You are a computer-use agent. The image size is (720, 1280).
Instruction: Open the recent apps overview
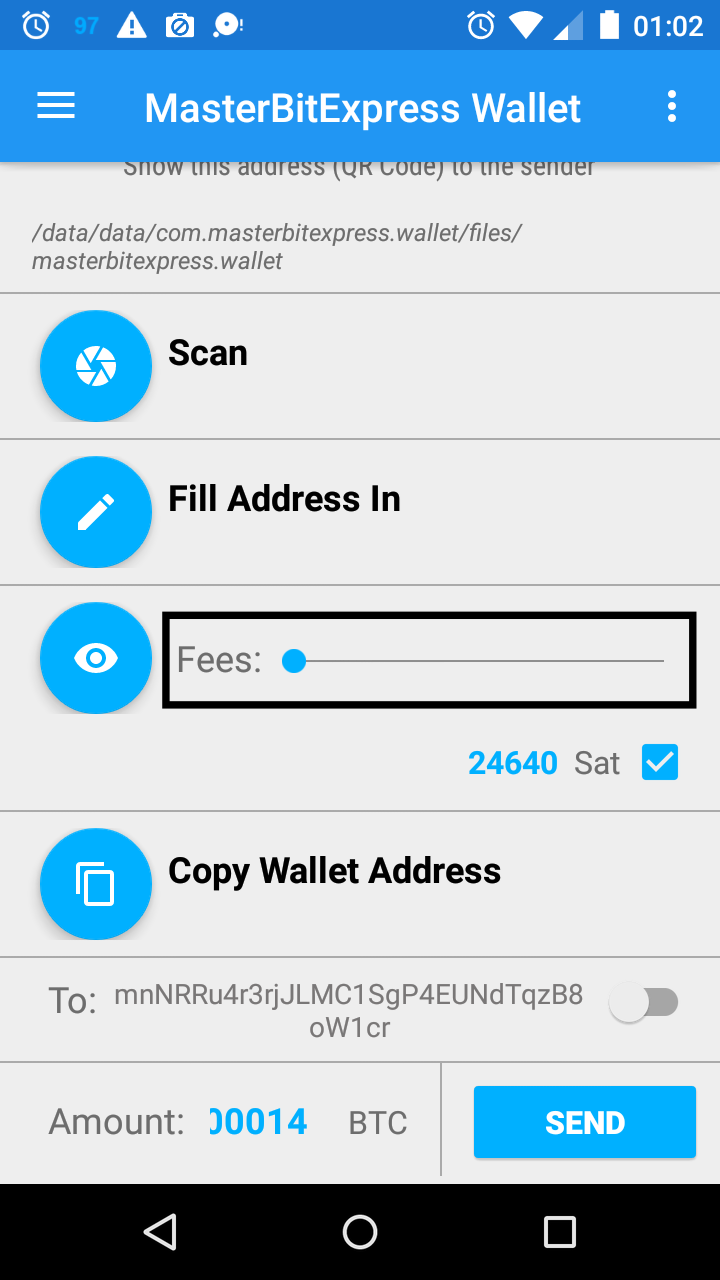click(560, 1232)
